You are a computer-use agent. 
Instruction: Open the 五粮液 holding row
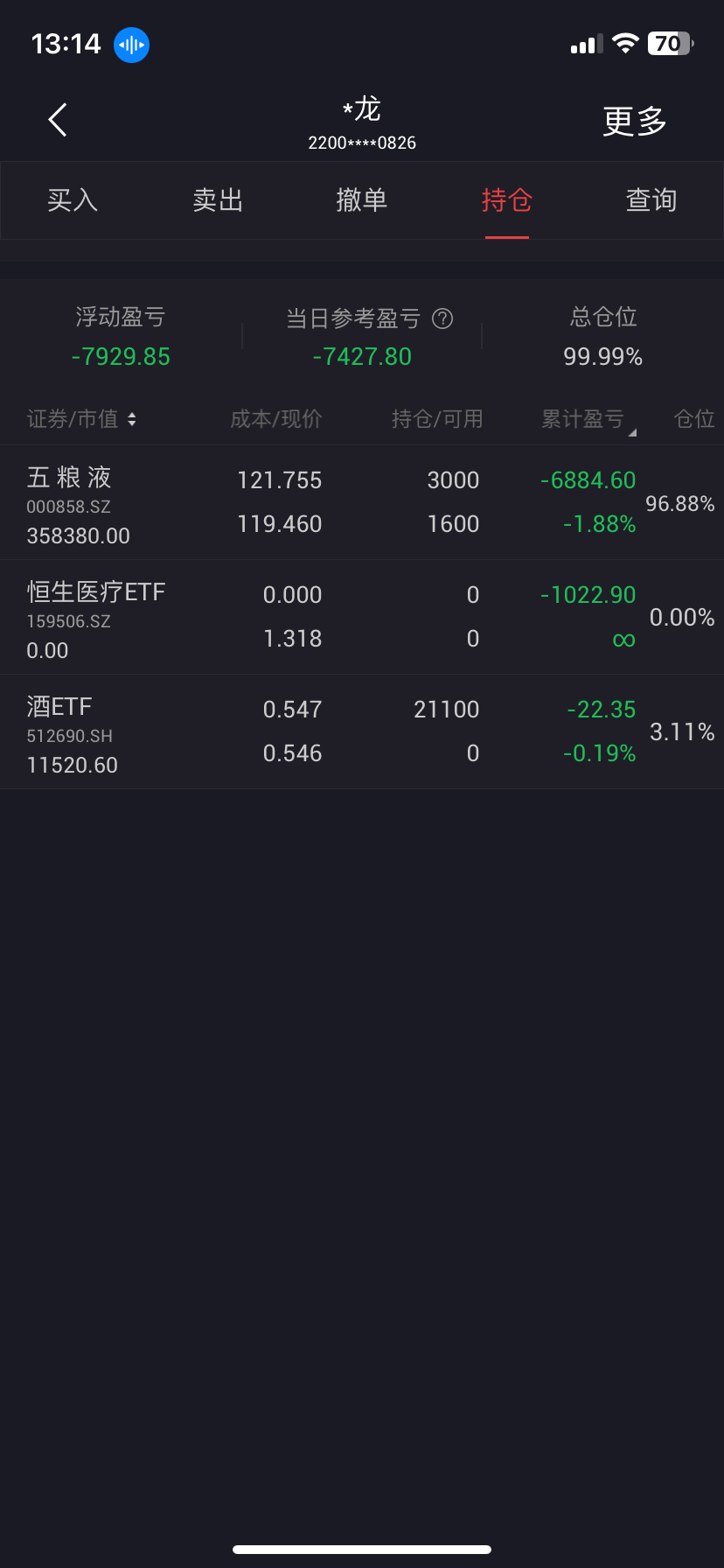(362, 503)
